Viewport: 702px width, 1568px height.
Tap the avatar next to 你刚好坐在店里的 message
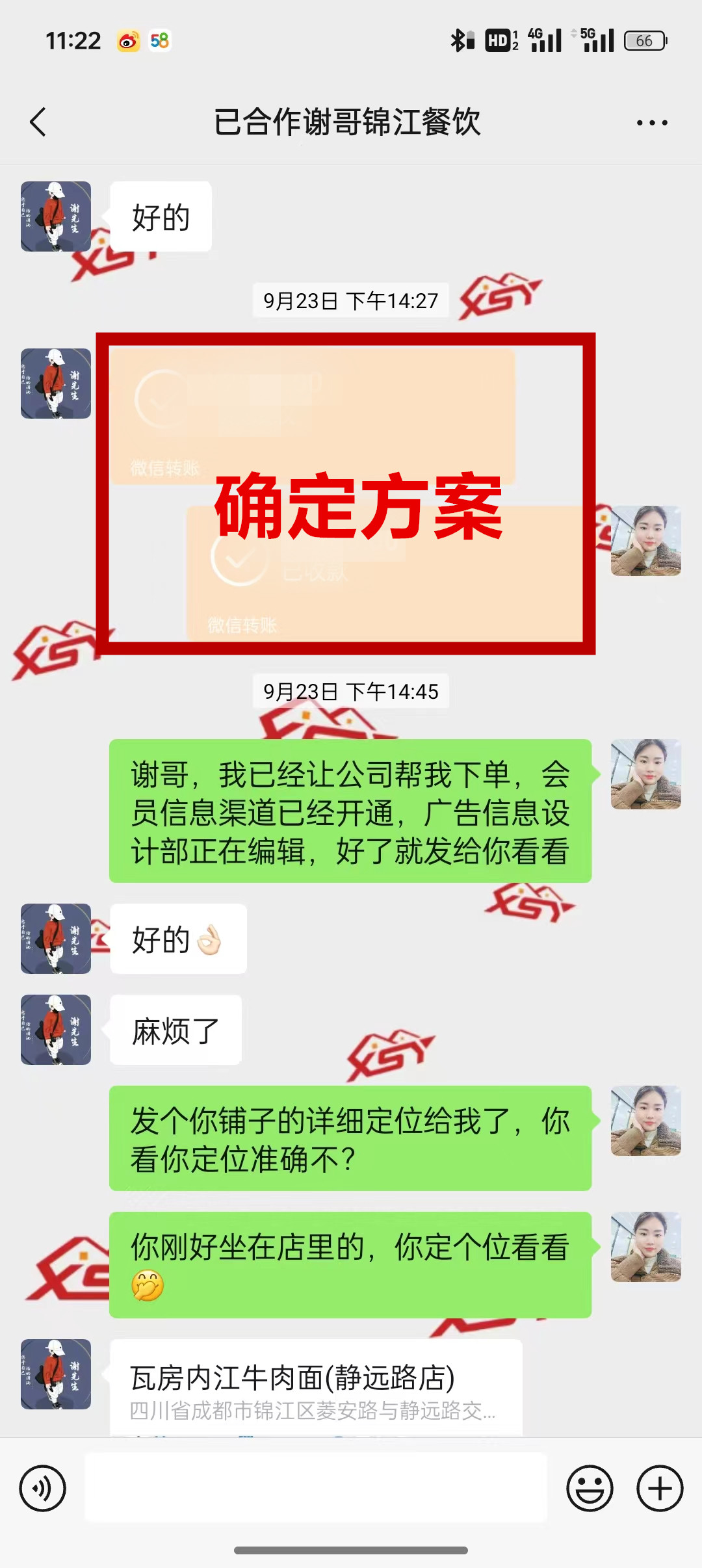click(x=645, y=1247)
